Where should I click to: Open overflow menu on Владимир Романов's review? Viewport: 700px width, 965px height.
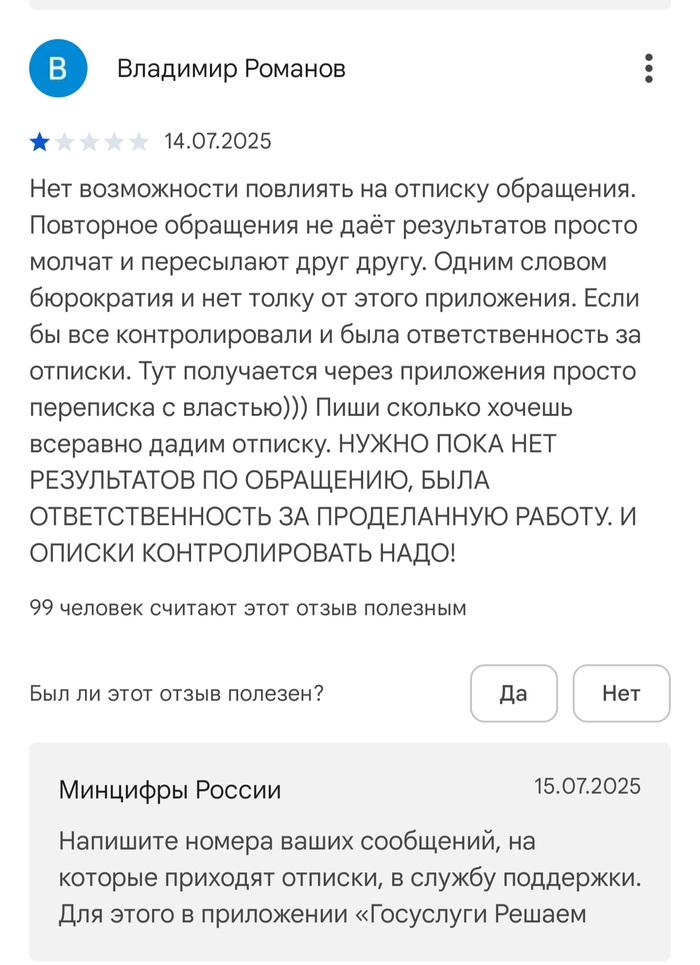click(649, 68)
